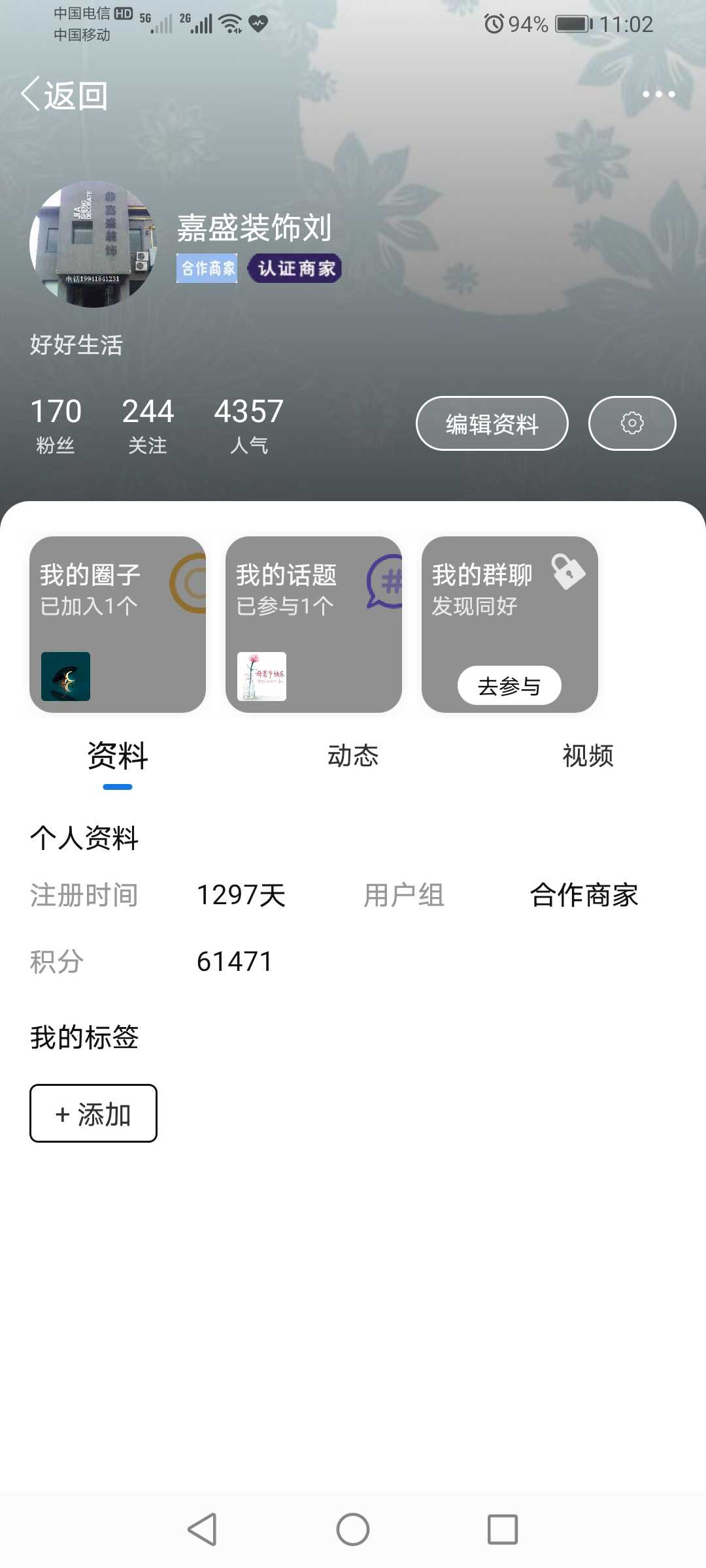Open 编辑资料 to edit profile
The image size is (706, 1568).
click(x=492, y=423)
